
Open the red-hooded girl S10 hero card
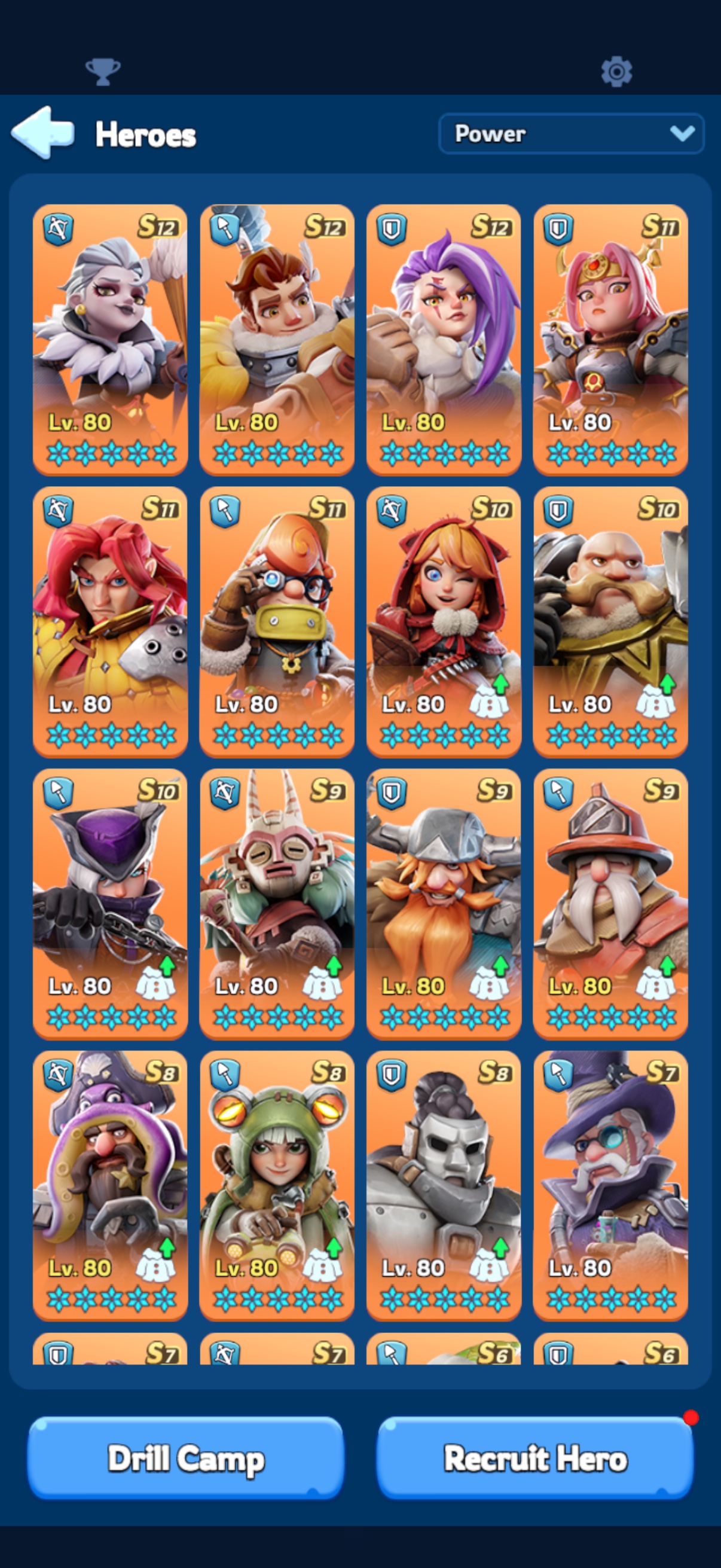(444, 621)
